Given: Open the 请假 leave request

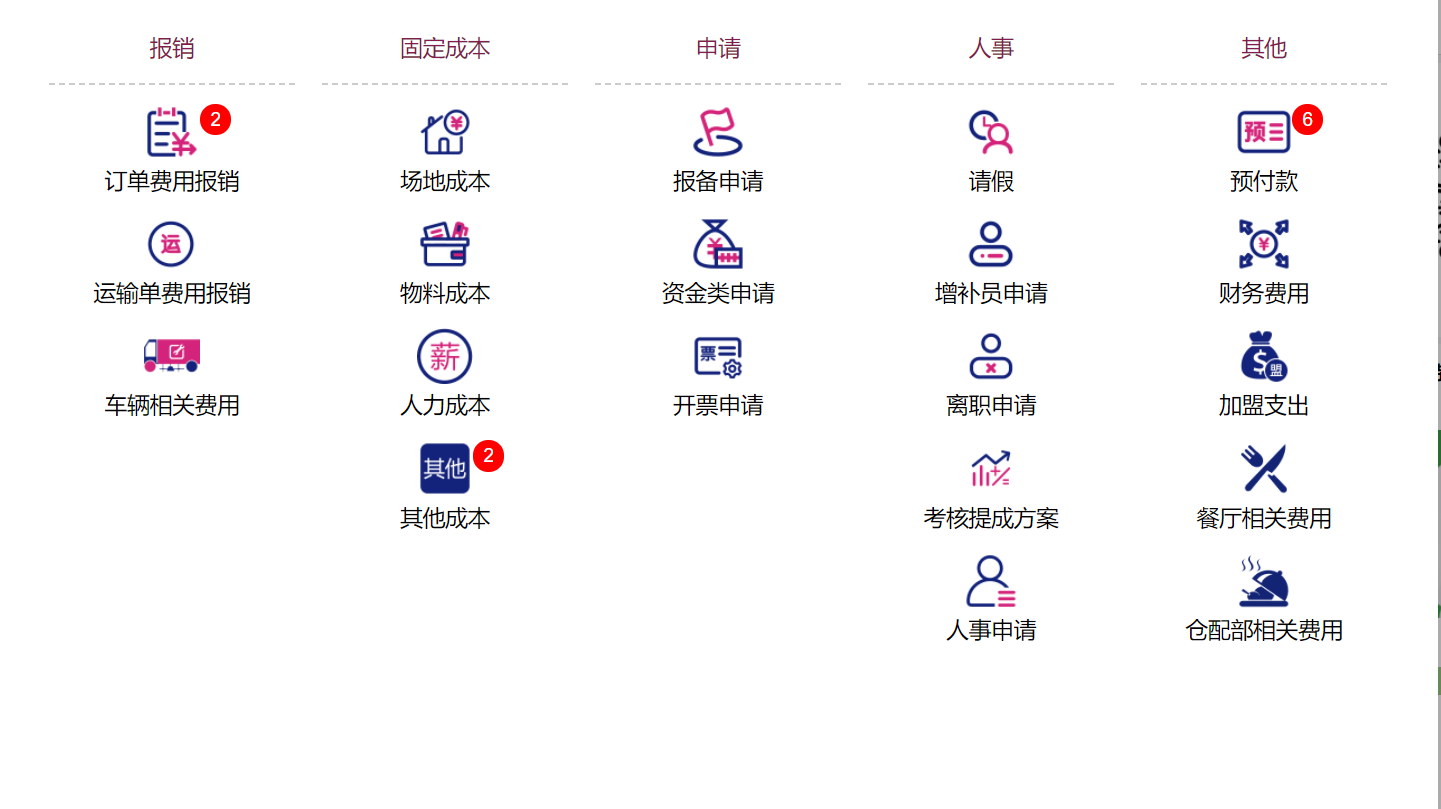Looking at the screenshot, I should pos(991,134).
